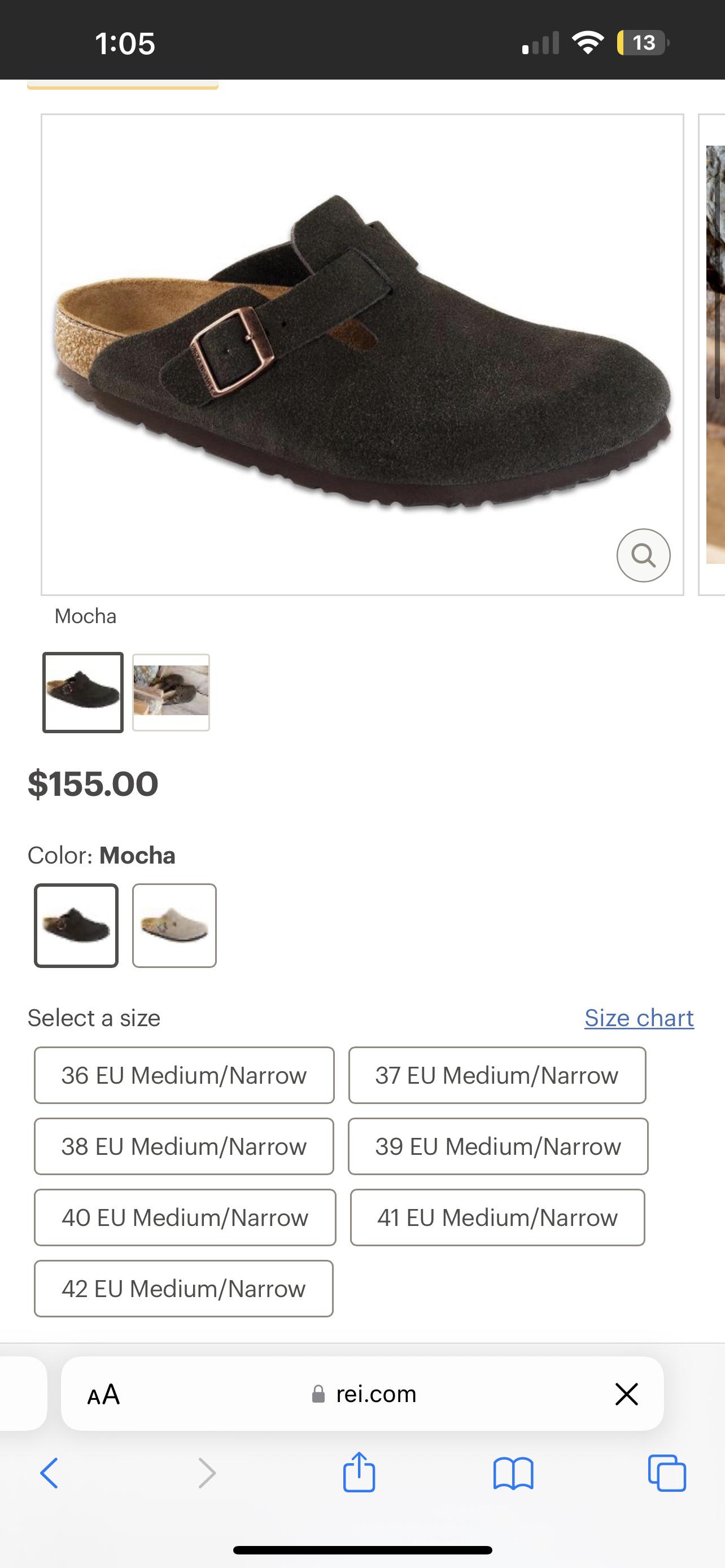Open Safari reader options with AA icon
The width and height of the screenshot is (725, 1568).
(103, 1394)
